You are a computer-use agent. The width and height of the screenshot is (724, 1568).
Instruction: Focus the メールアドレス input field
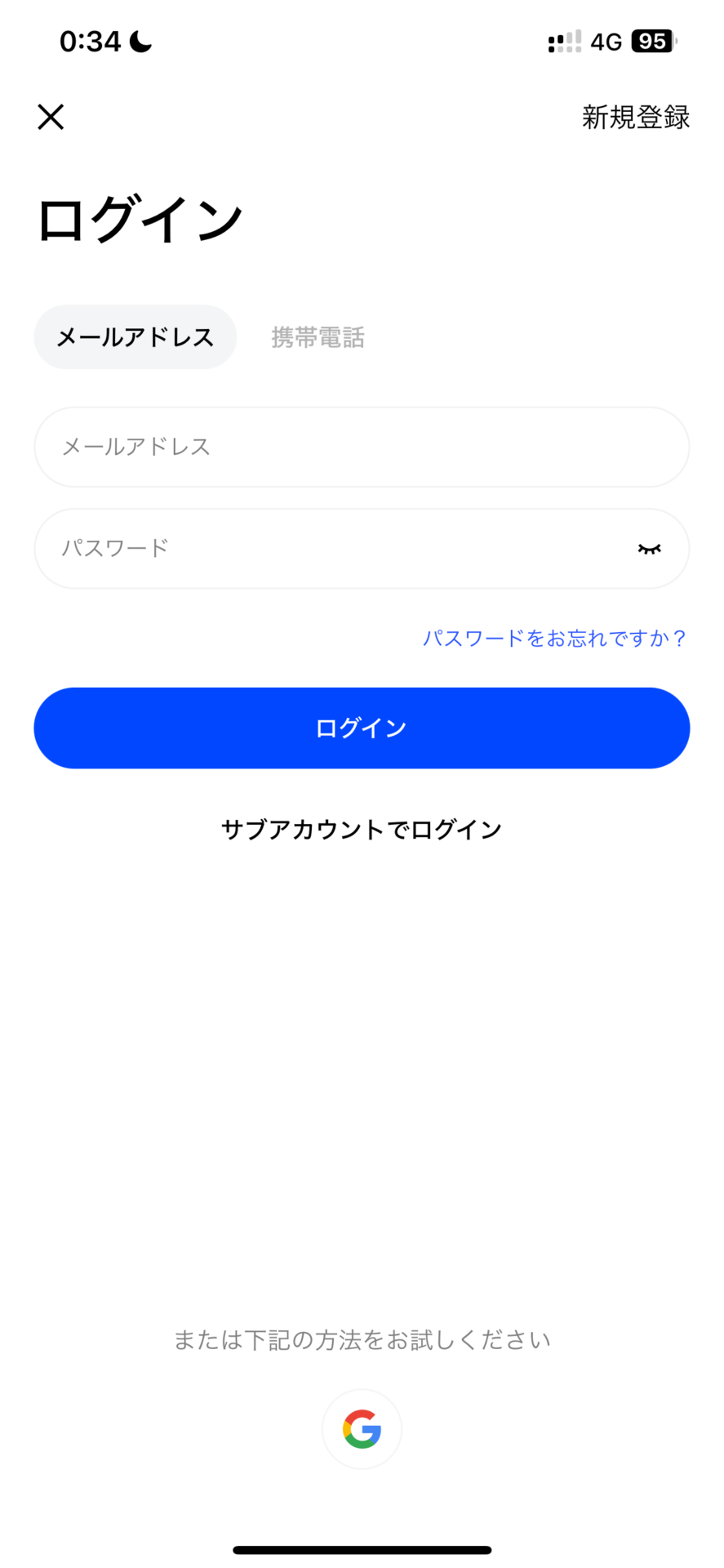pyautogui.click(x=362, y=447)
